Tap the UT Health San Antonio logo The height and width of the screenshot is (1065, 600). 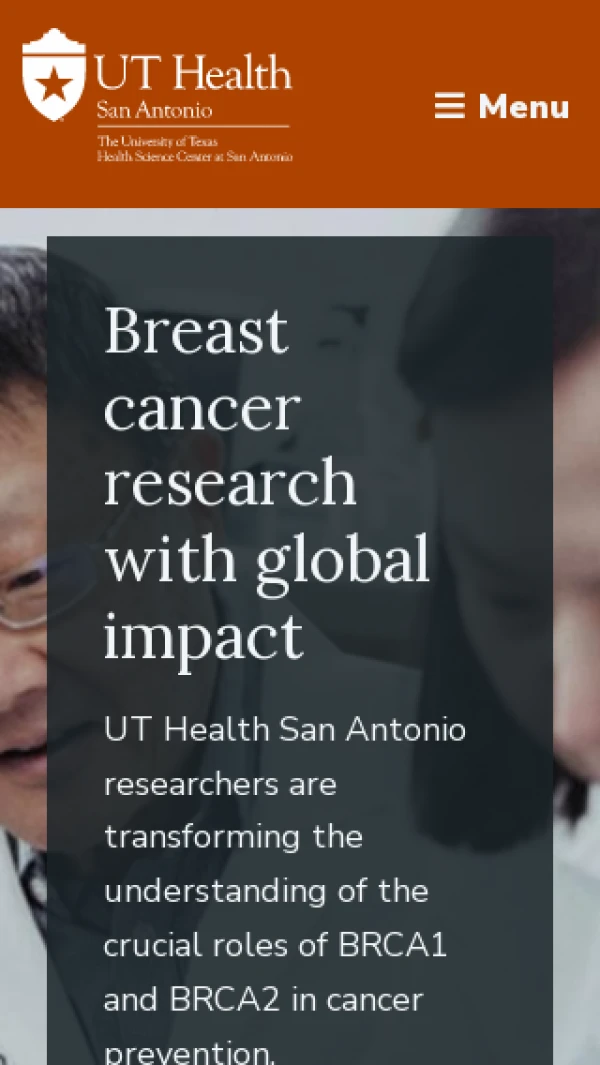pos(157,97)
